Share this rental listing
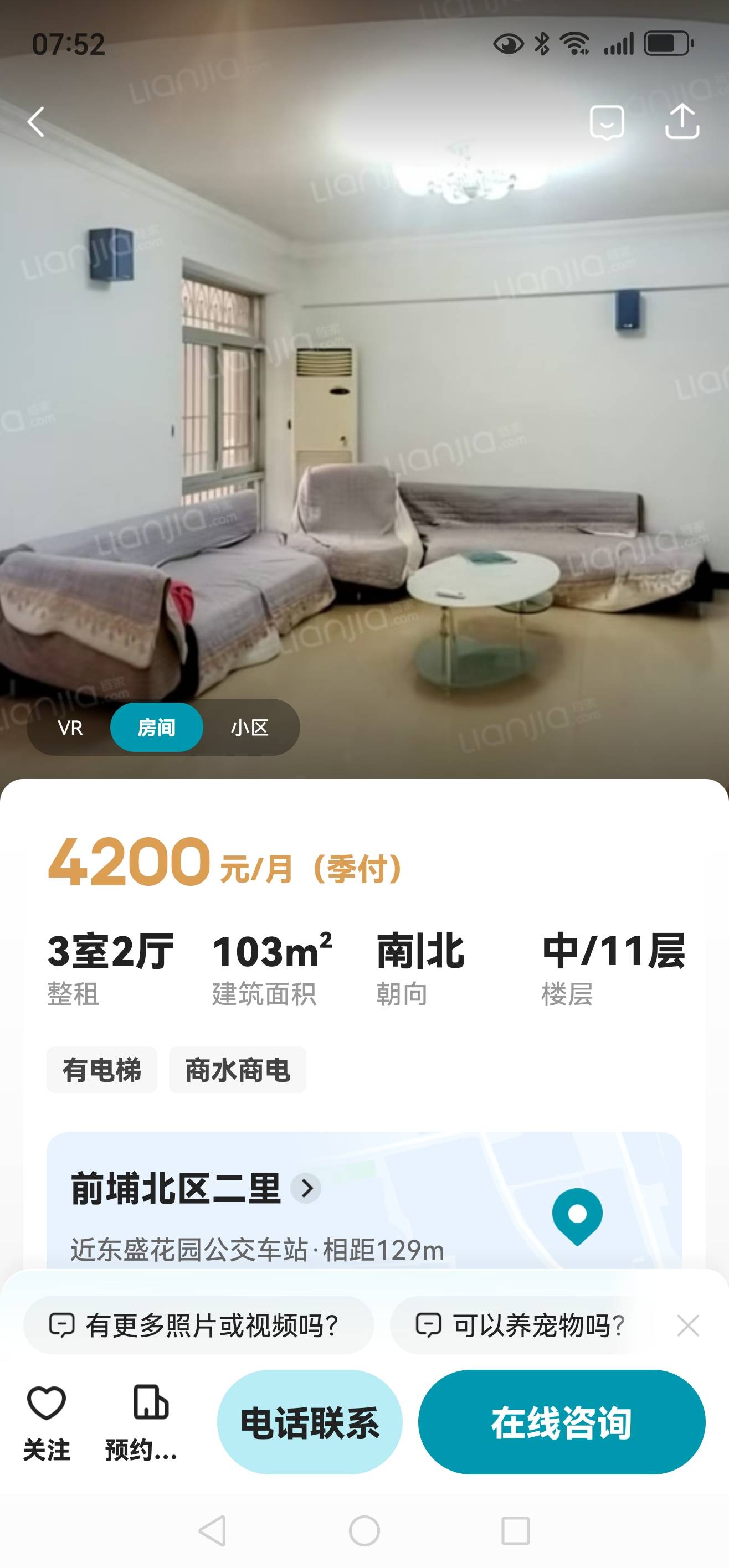The image size is (729, 1568). click(x=681, y=122)
